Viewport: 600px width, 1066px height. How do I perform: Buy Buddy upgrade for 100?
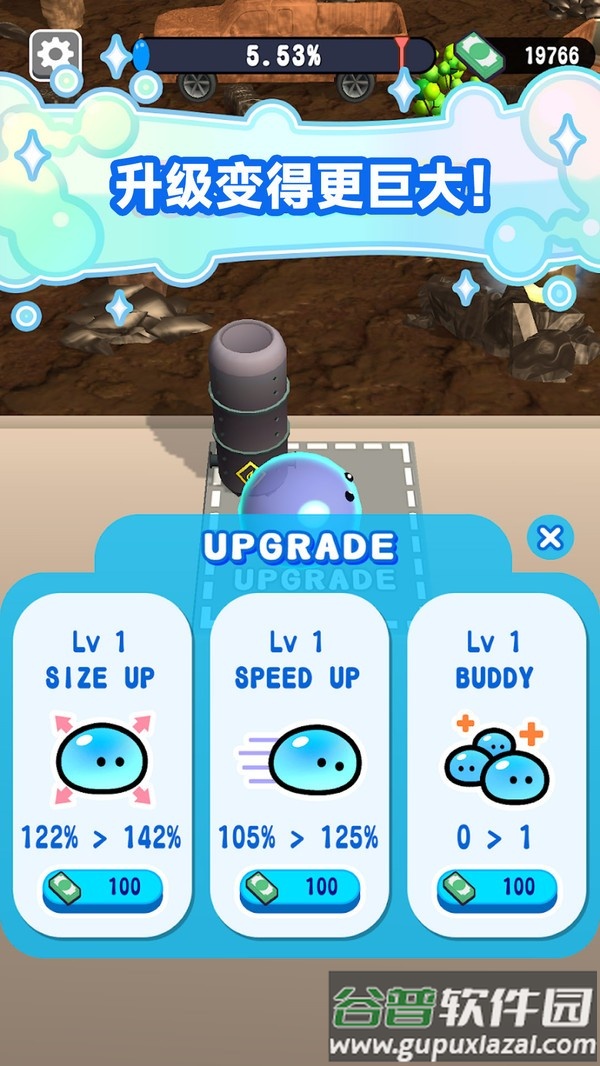tap(497, 886)
